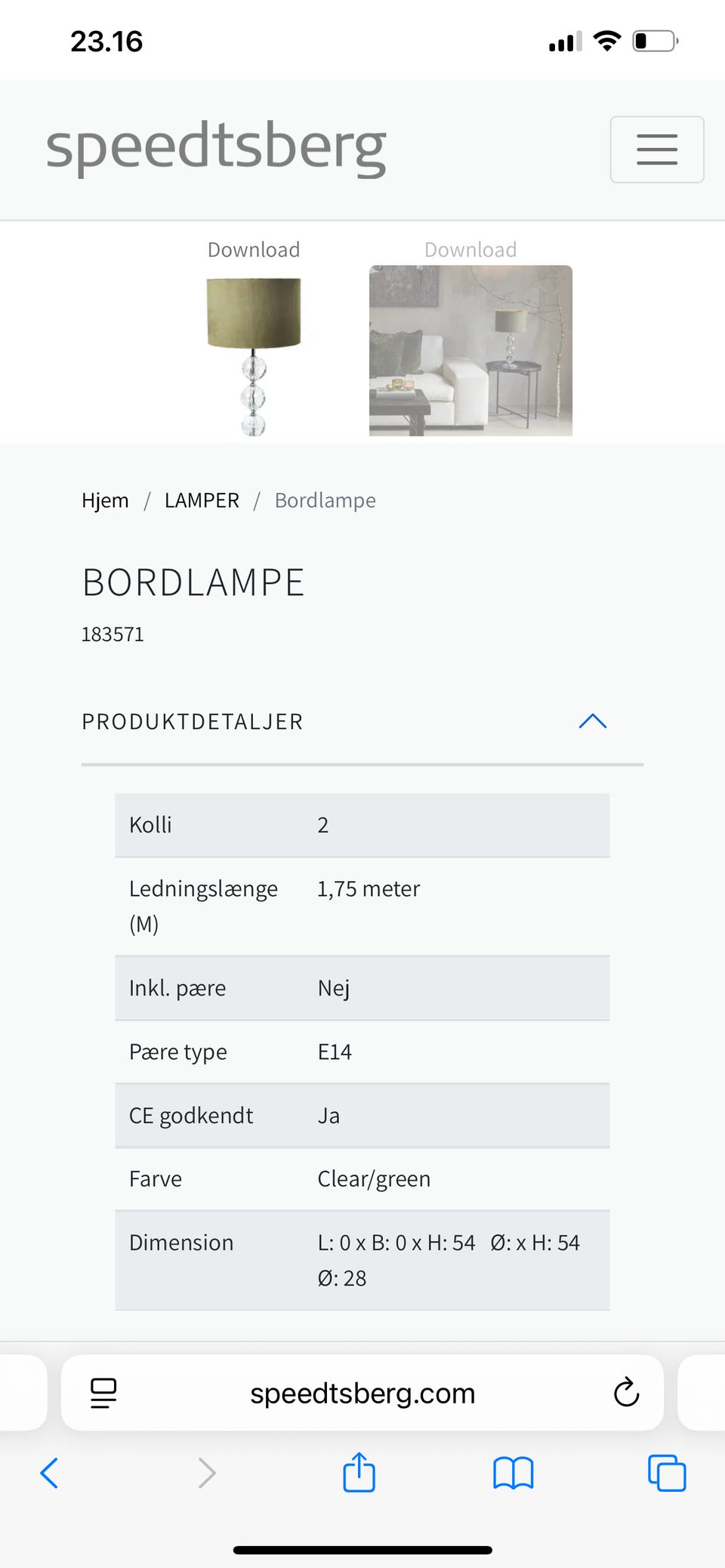Viewport: 725px width, 1568px height.
Task: Tap the chevron next to PRODUKTDETALJER
Action: click(x=594, y=722)
